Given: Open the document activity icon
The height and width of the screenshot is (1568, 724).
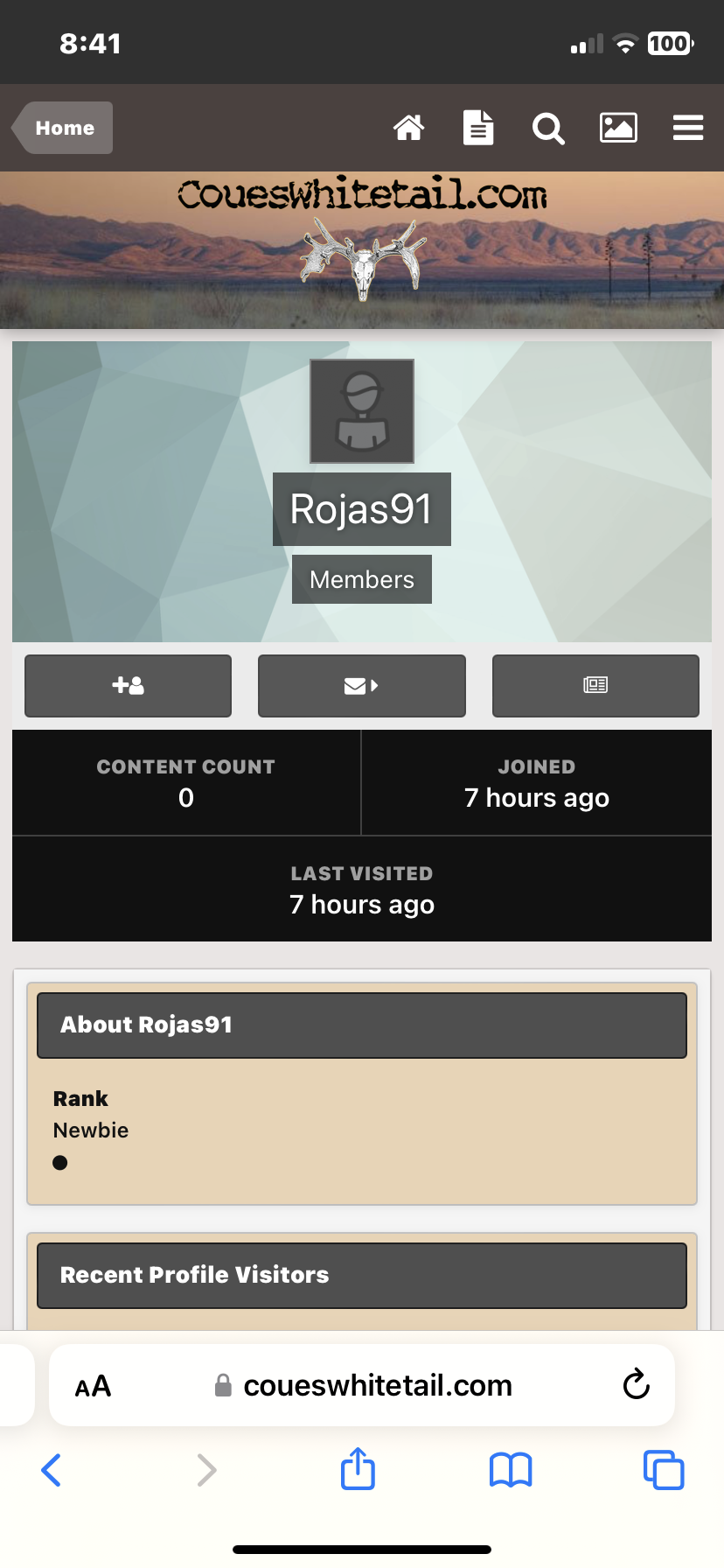Looking at the screenshot, I should click(478, 128).
